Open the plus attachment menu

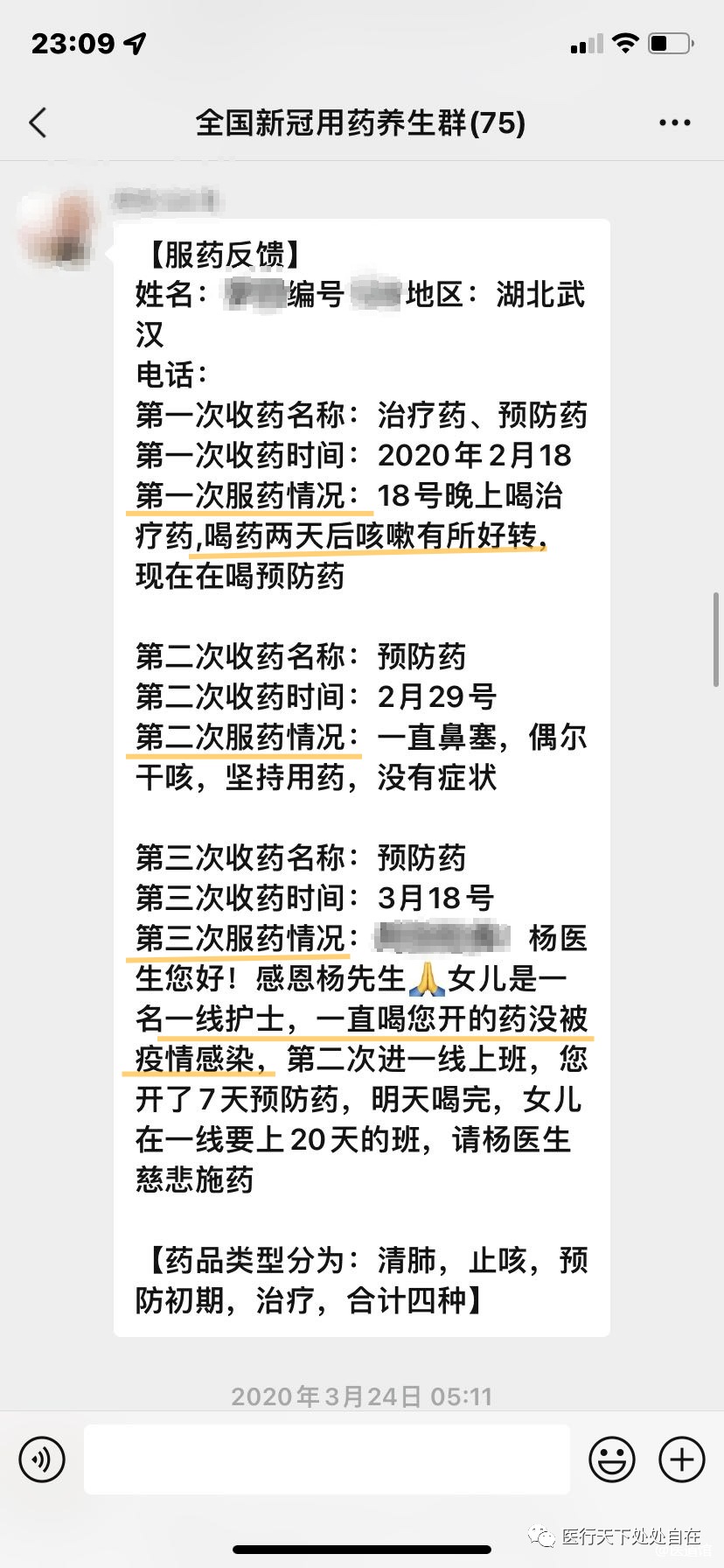681,1459
